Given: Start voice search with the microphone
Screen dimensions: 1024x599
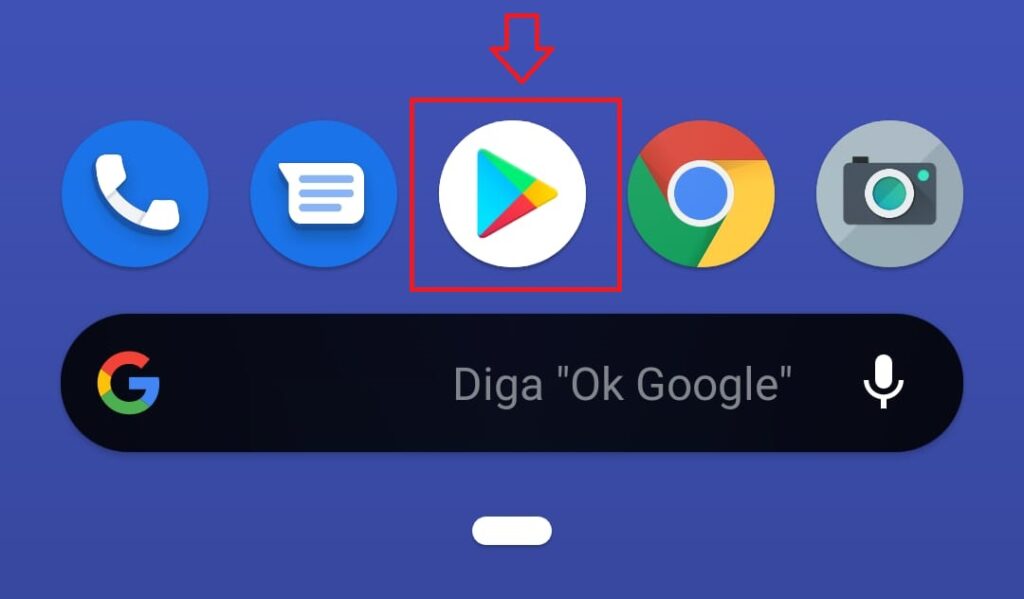Looking at the screenshot, I should click(884, 384).
